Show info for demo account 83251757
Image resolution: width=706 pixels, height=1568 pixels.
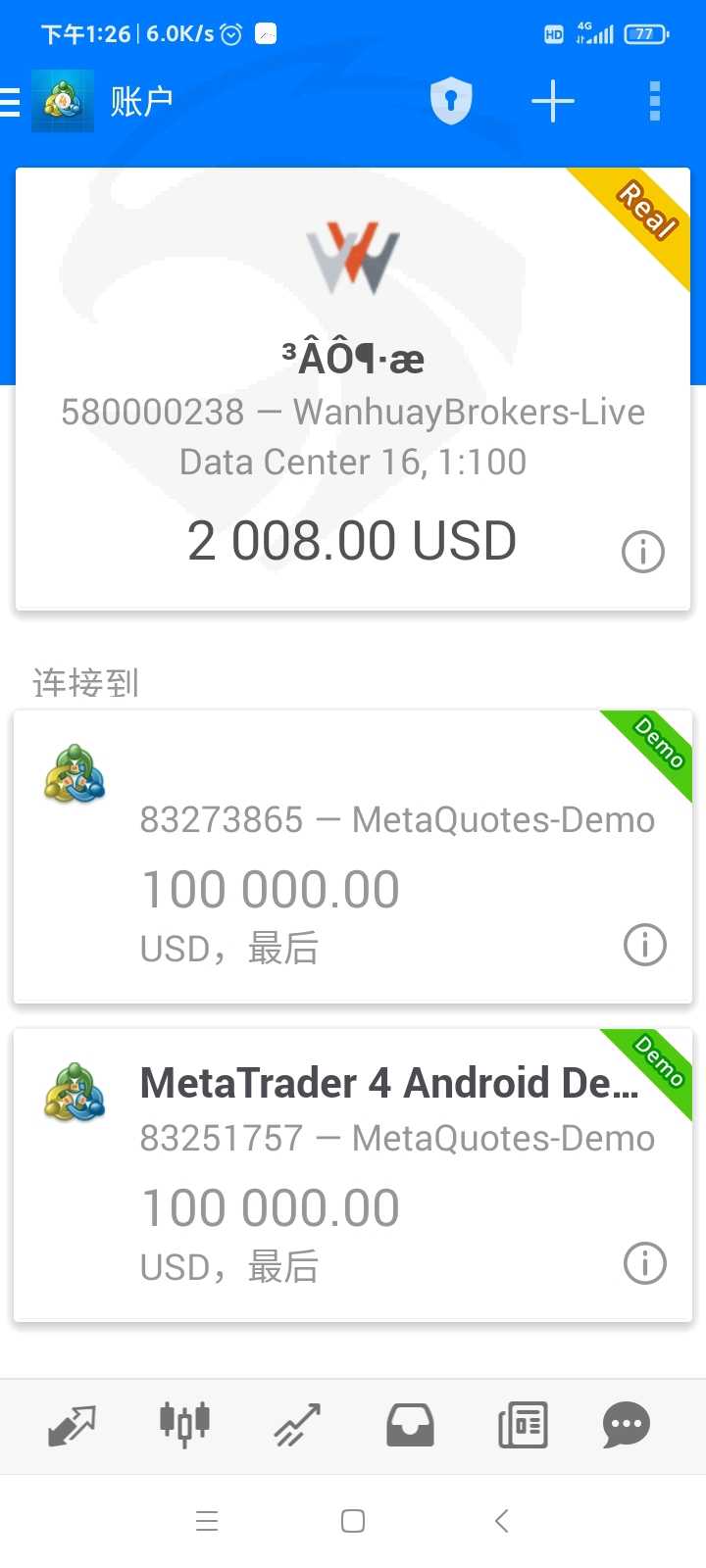click(x=645, y=1263)
